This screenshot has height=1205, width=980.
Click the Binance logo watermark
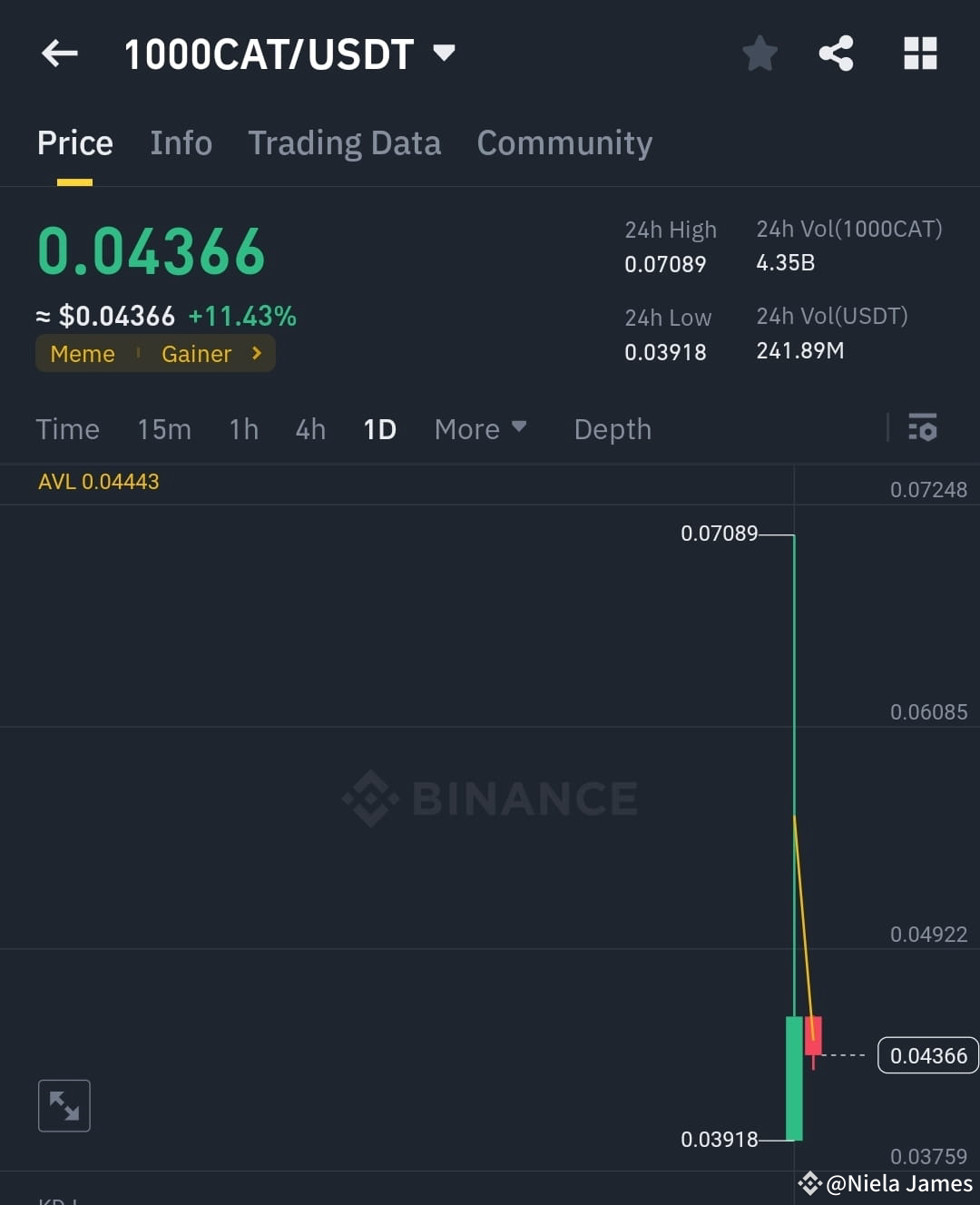(490, 798)
